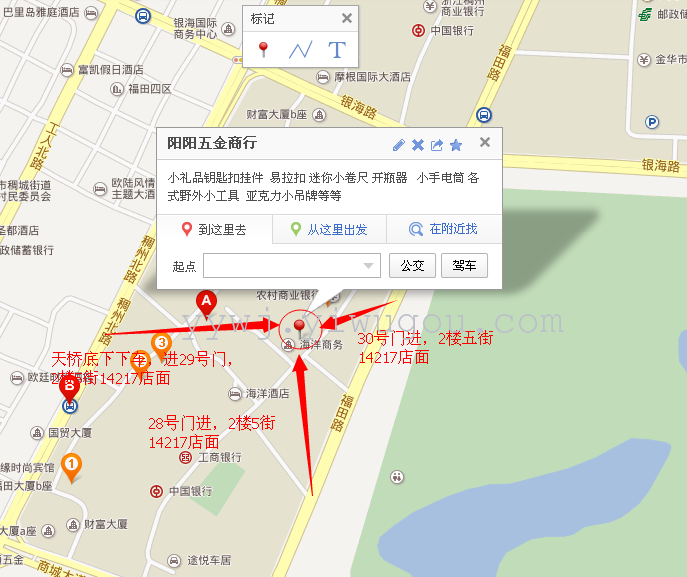The image size is (687, 577).
Task: Close the 阳阳五金商行 info window
Action: pos(485,143)
